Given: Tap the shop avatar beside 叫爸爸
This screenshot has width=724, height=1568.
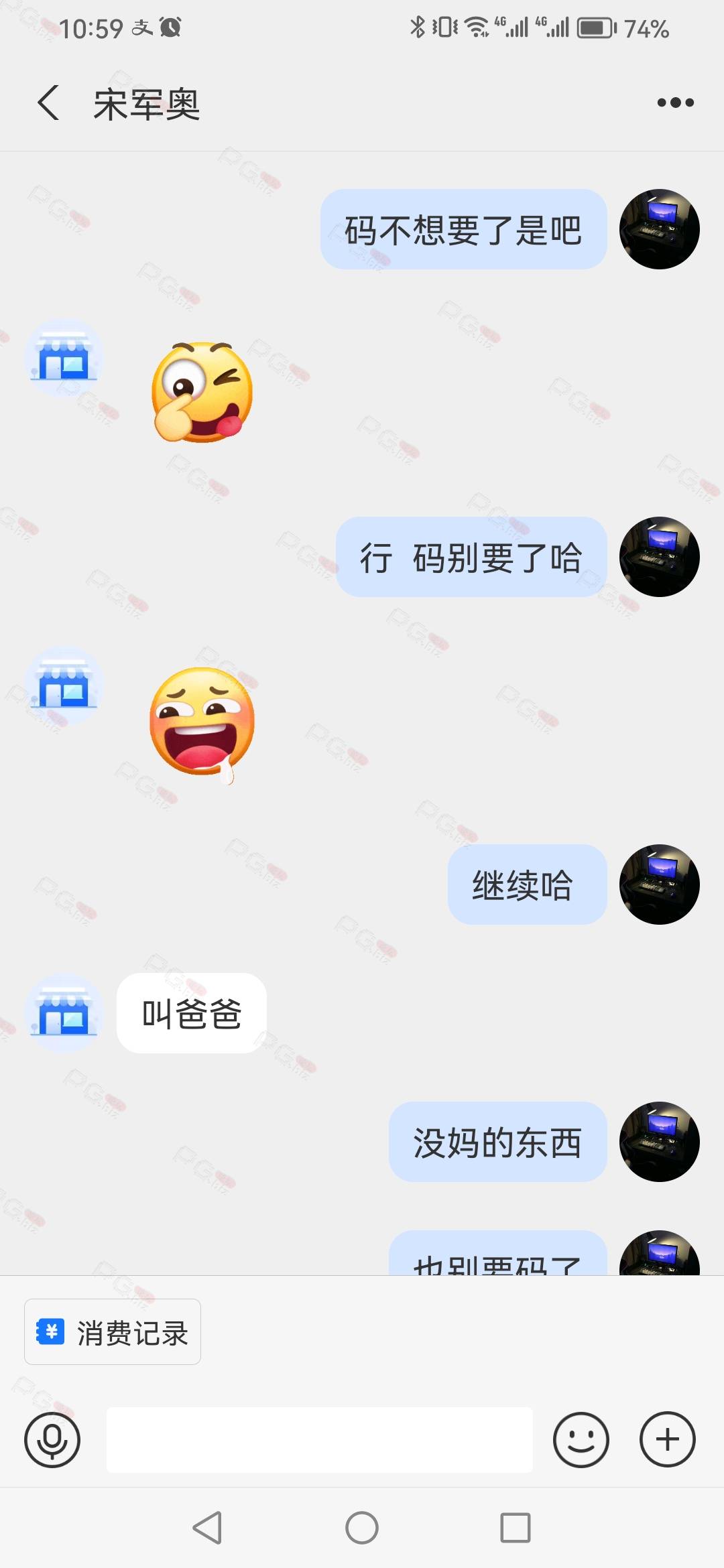Looking at the screenshot, I should coord(64,1013).
